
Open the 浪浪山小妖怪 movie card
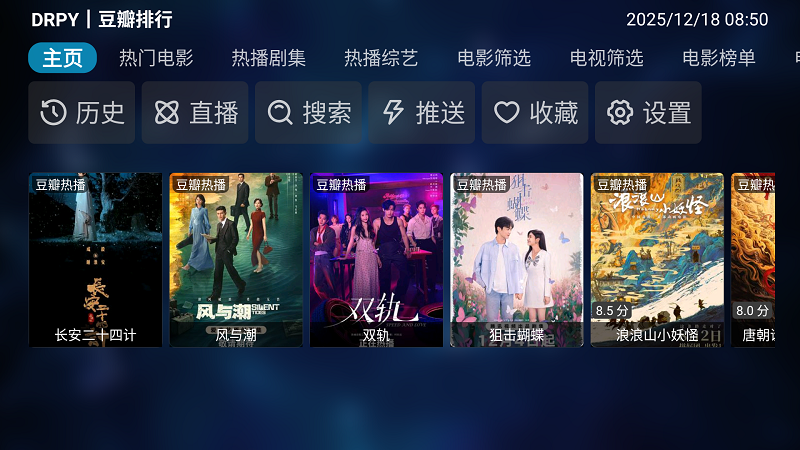point(657,260)
